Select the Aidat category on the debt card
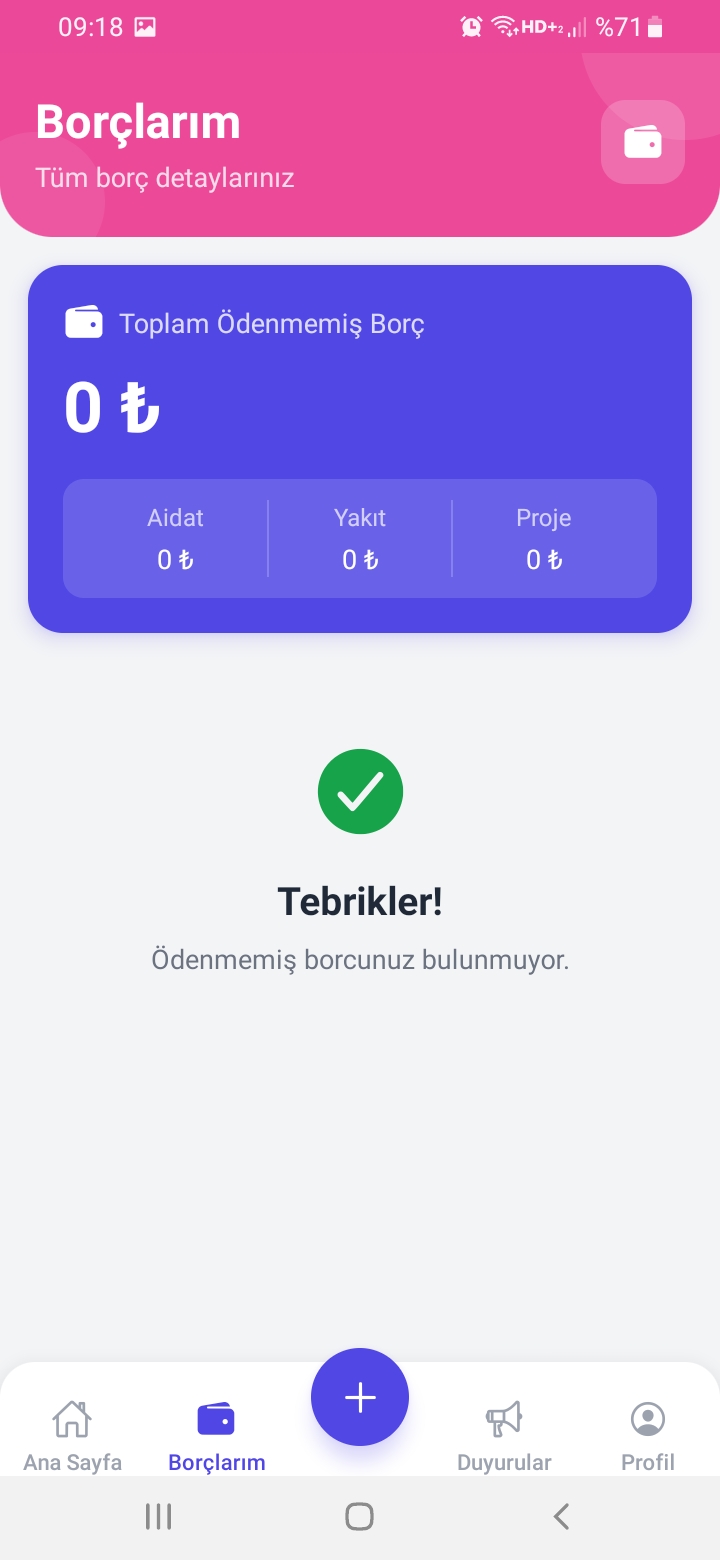720x1560 pixels. [x=176, y=538]
